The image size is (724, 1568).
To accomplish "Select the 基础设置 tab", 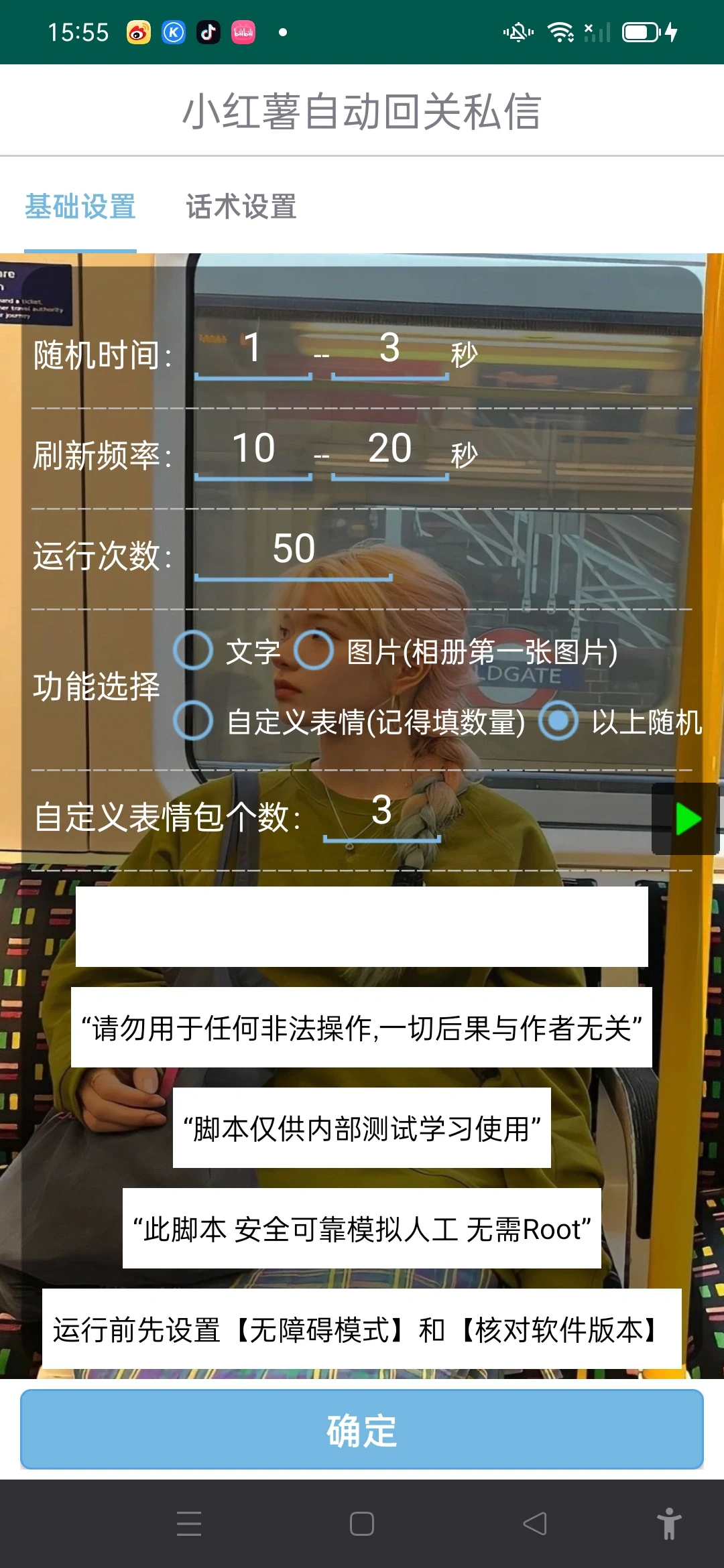I will (x=80, y=206).
